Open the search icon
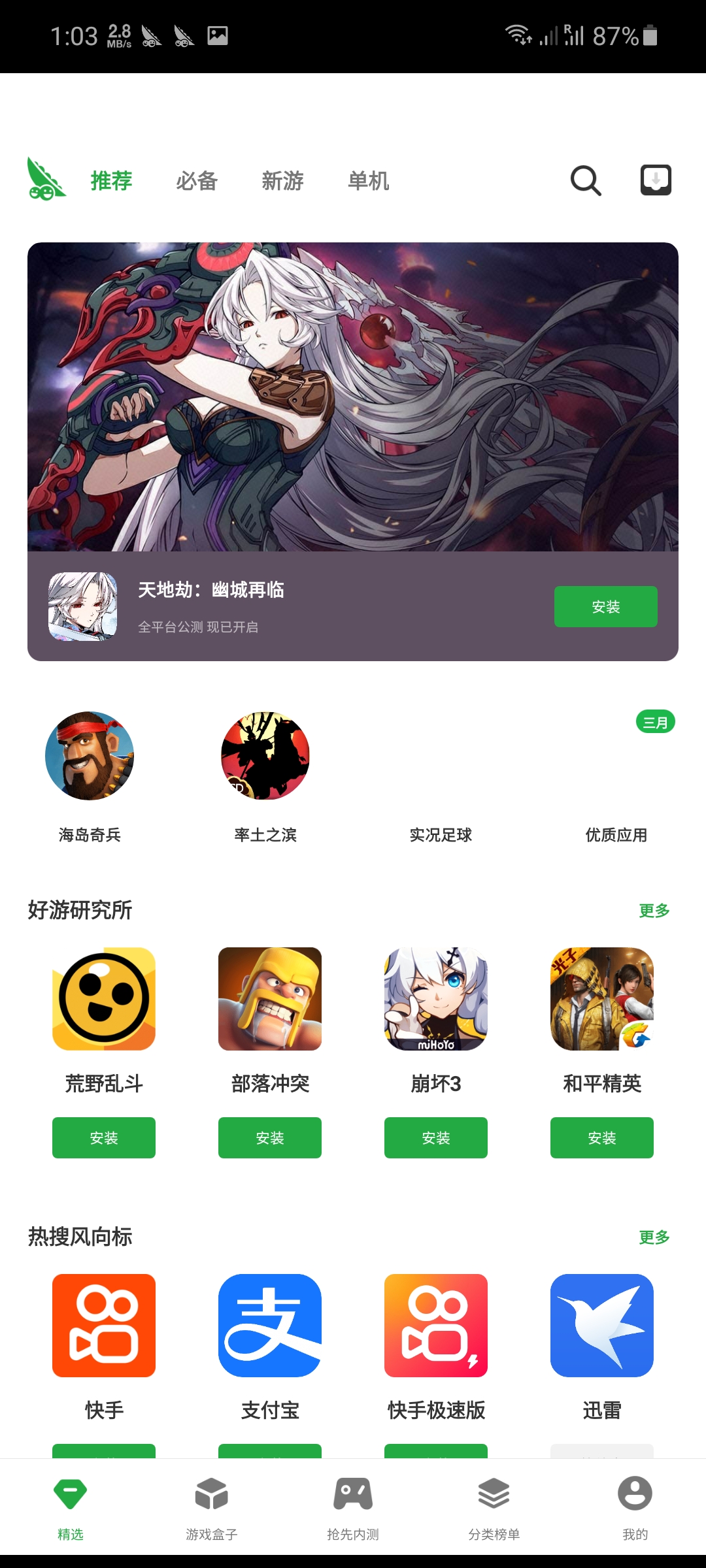706x1568 pixels. (x=585, y=180)
